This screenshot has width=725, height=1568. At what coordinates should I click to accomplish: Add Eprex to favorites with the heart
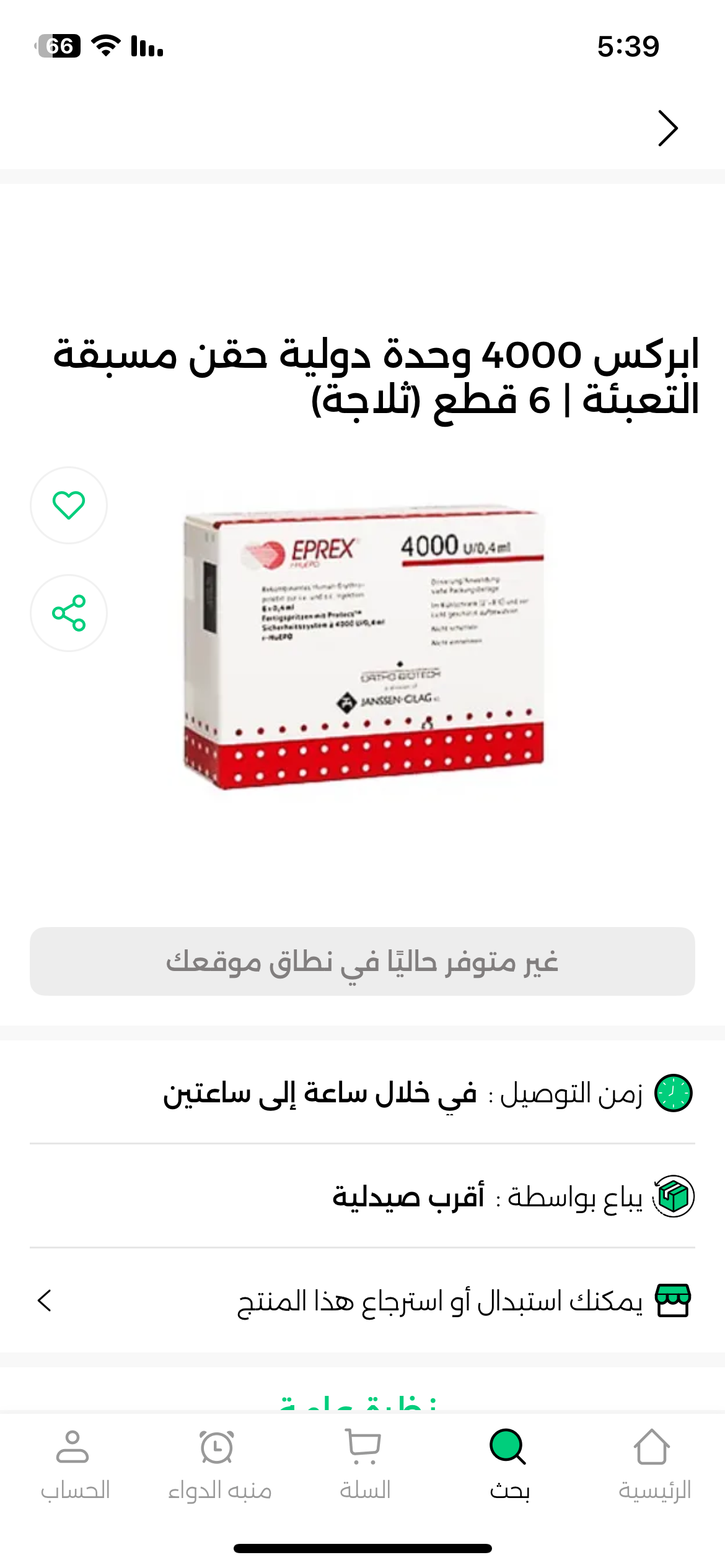69,505
